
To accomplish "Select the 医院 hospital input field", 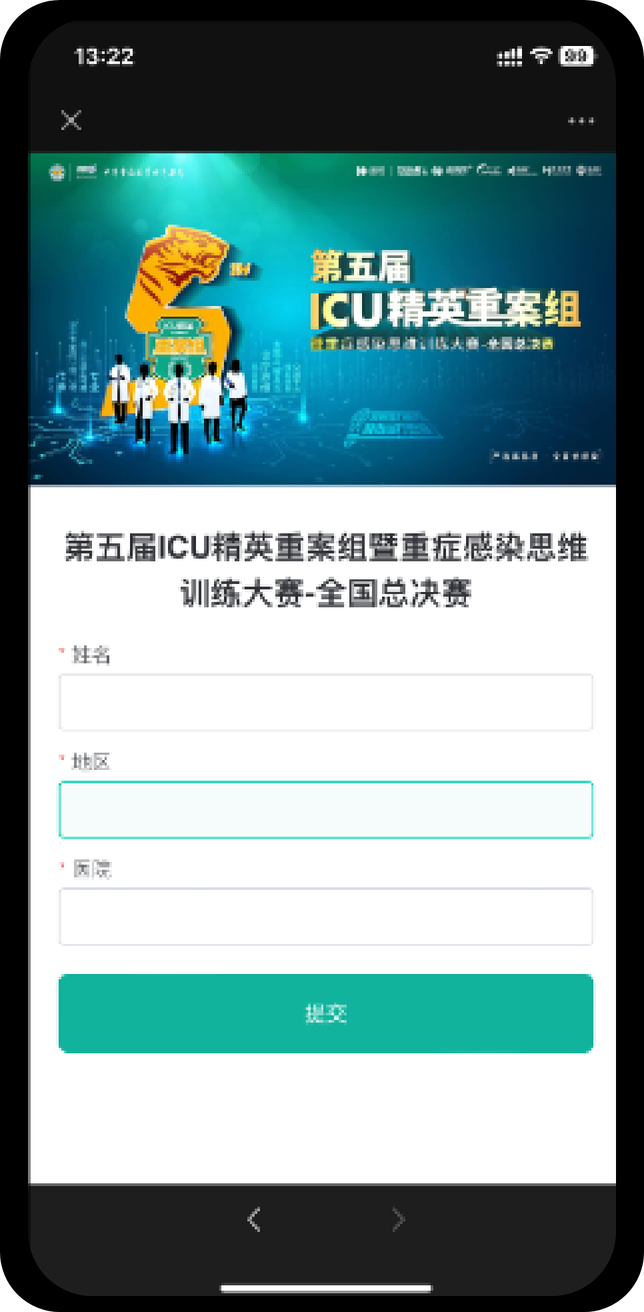I will [x=325, y=916].
